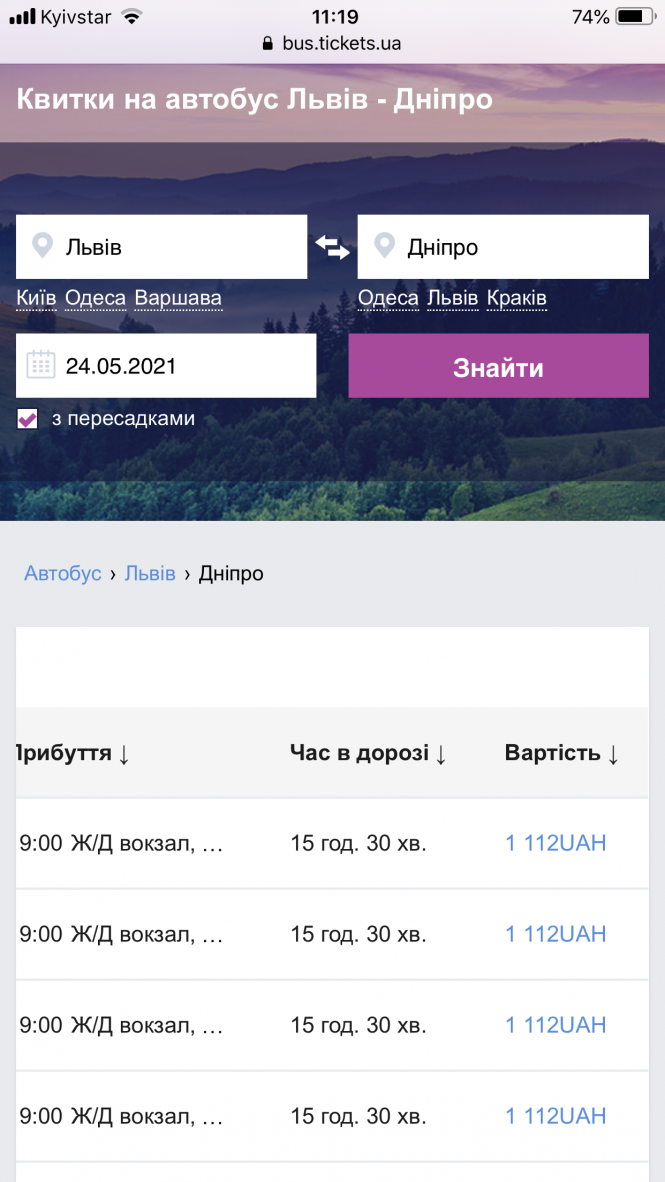Tap the Знайти search button

[x=498, y=366]
